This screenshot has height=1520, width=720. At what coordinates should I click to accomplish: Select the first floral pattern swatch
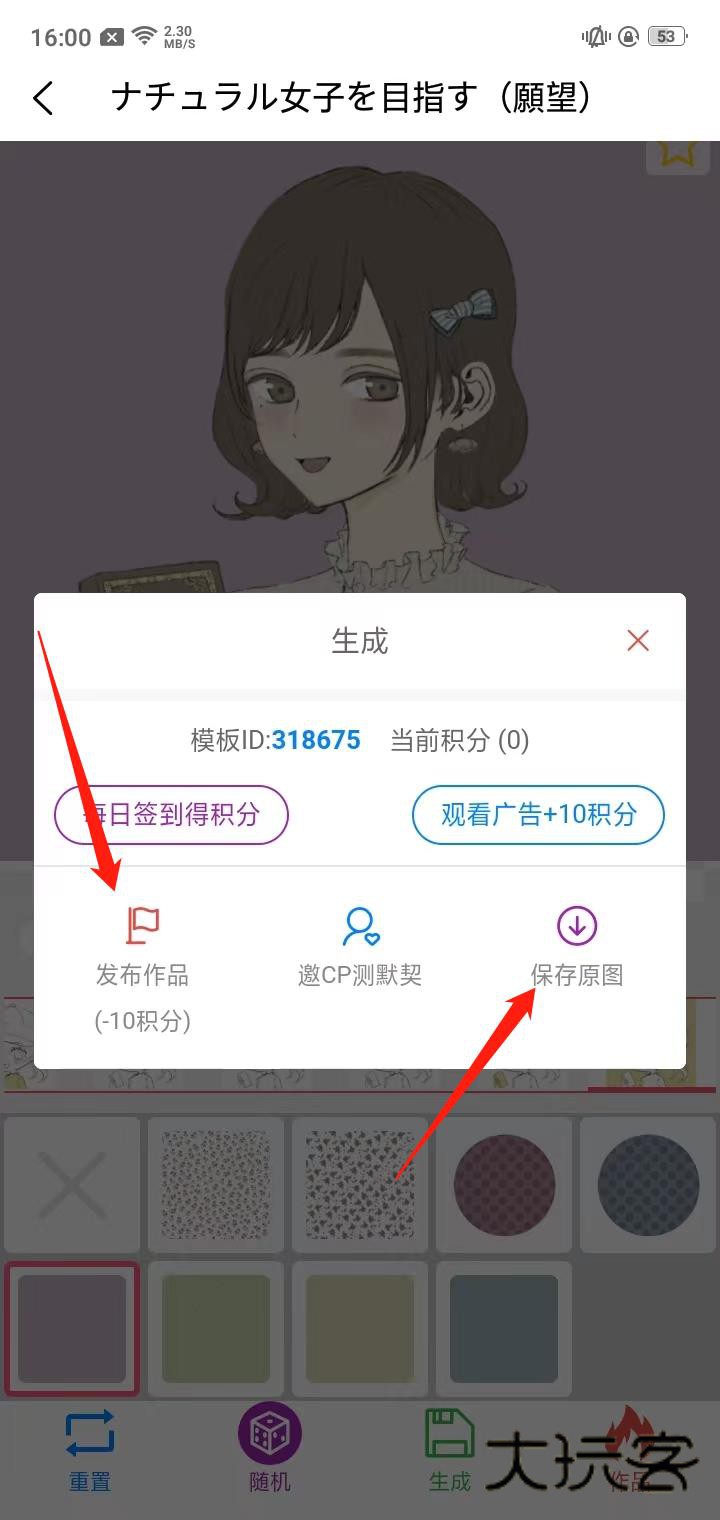coord(216,1184)
